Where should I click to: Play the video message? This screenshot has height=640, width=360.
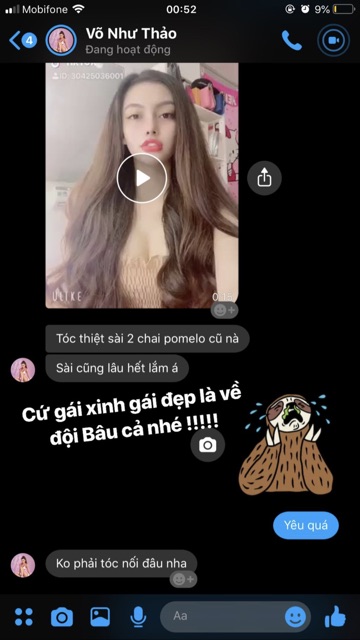pyautogui.click(x=142, y=178)
